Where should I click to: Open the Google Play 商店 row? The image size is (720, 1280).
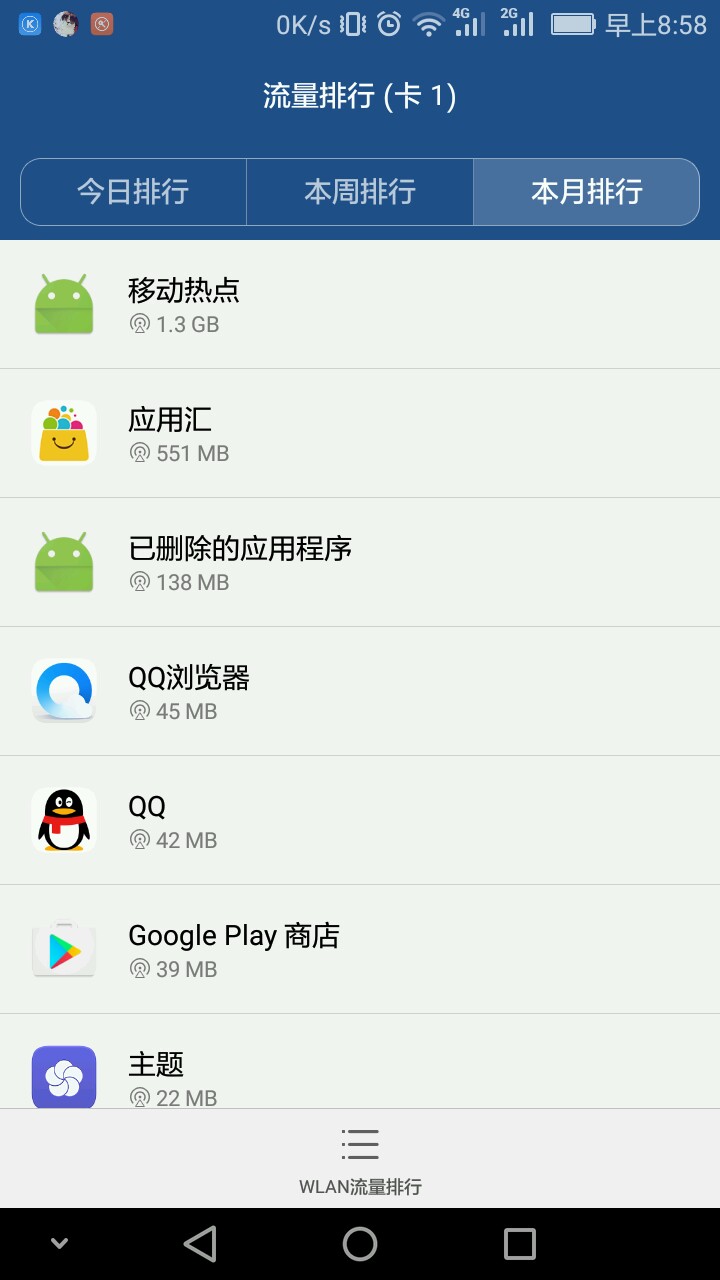coord(360,949)
